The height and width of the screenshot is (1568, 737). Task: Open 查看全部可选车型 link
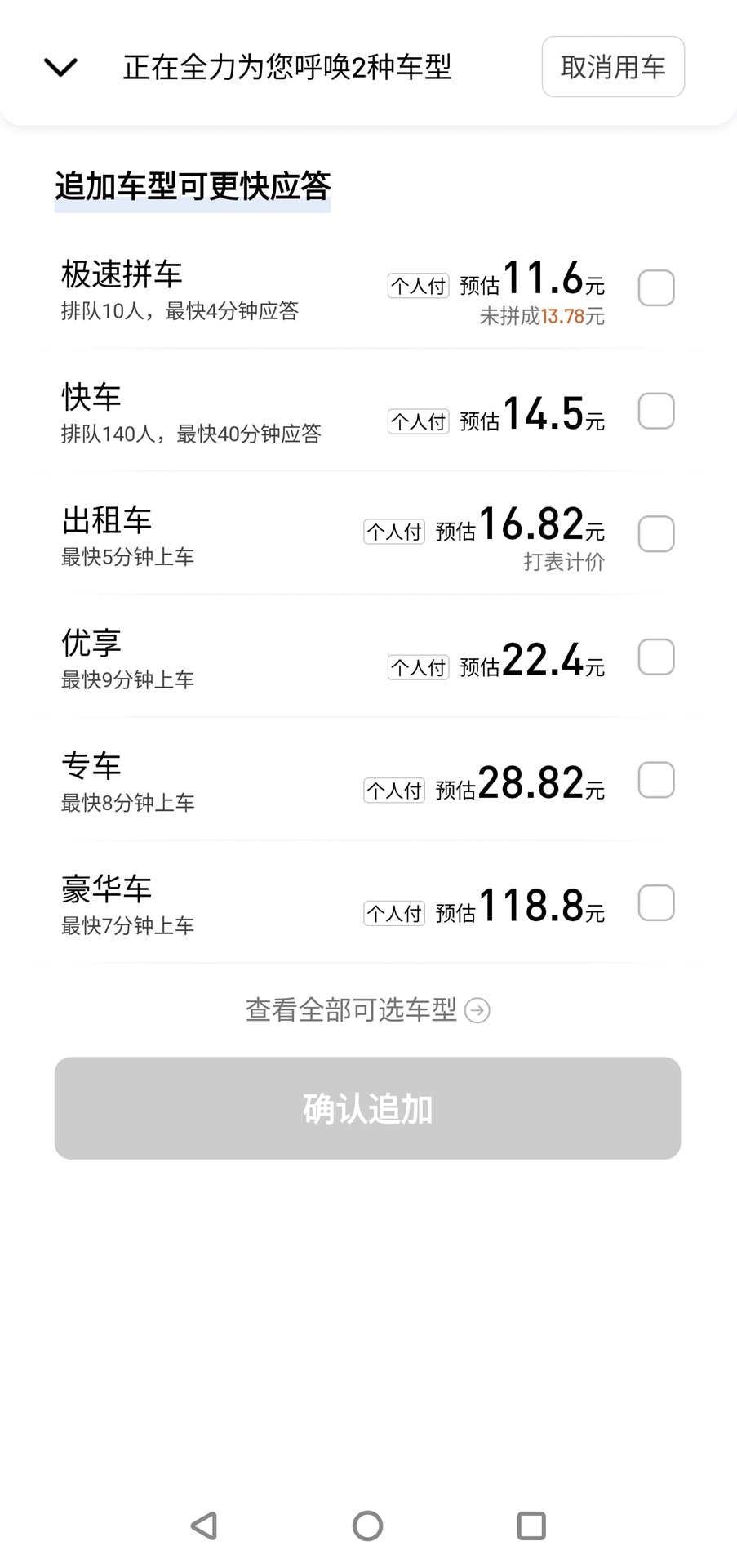[x=367, y=1010]
